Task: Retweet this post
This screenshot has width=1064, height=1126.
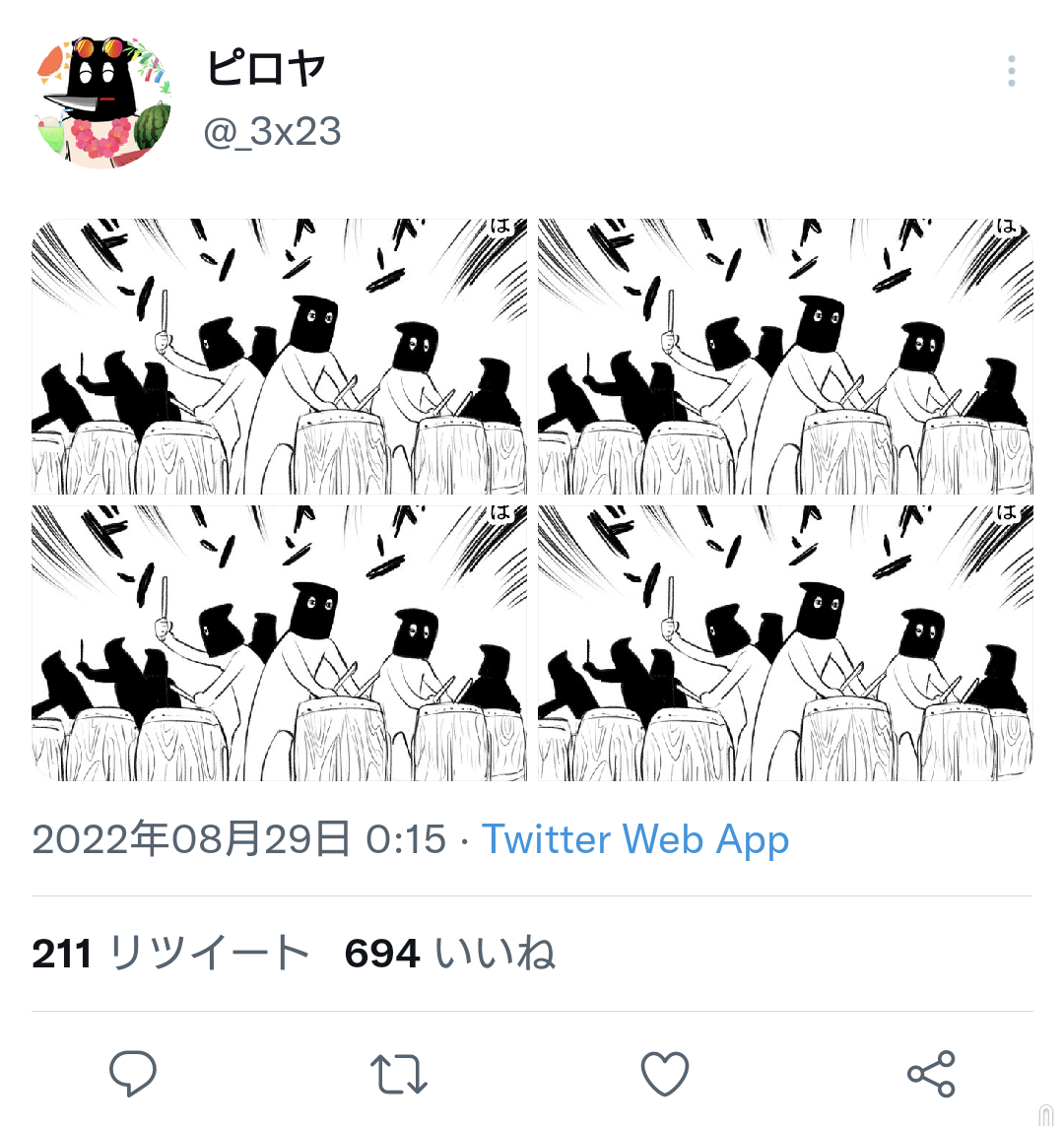Action: coord(399,1073)
